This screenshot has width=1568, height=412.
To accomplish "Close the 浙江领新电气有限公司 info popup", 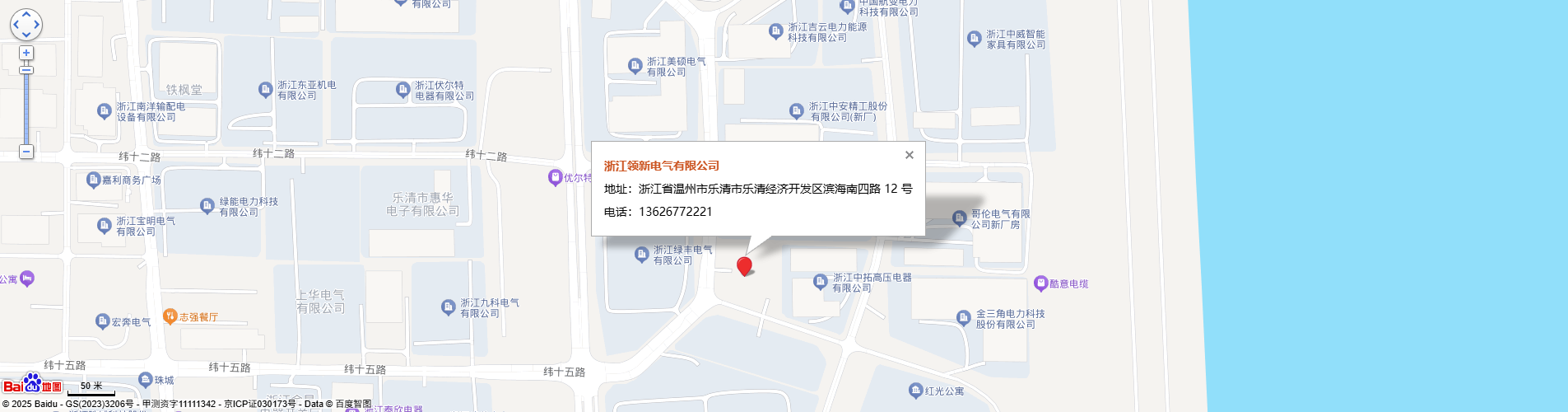I will 909,155.
